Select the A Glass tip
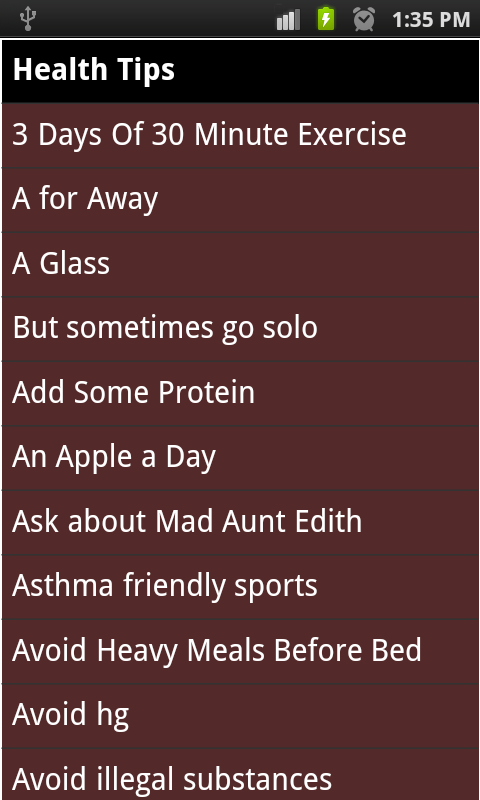The image size is (480, 800). pos(240,264)
